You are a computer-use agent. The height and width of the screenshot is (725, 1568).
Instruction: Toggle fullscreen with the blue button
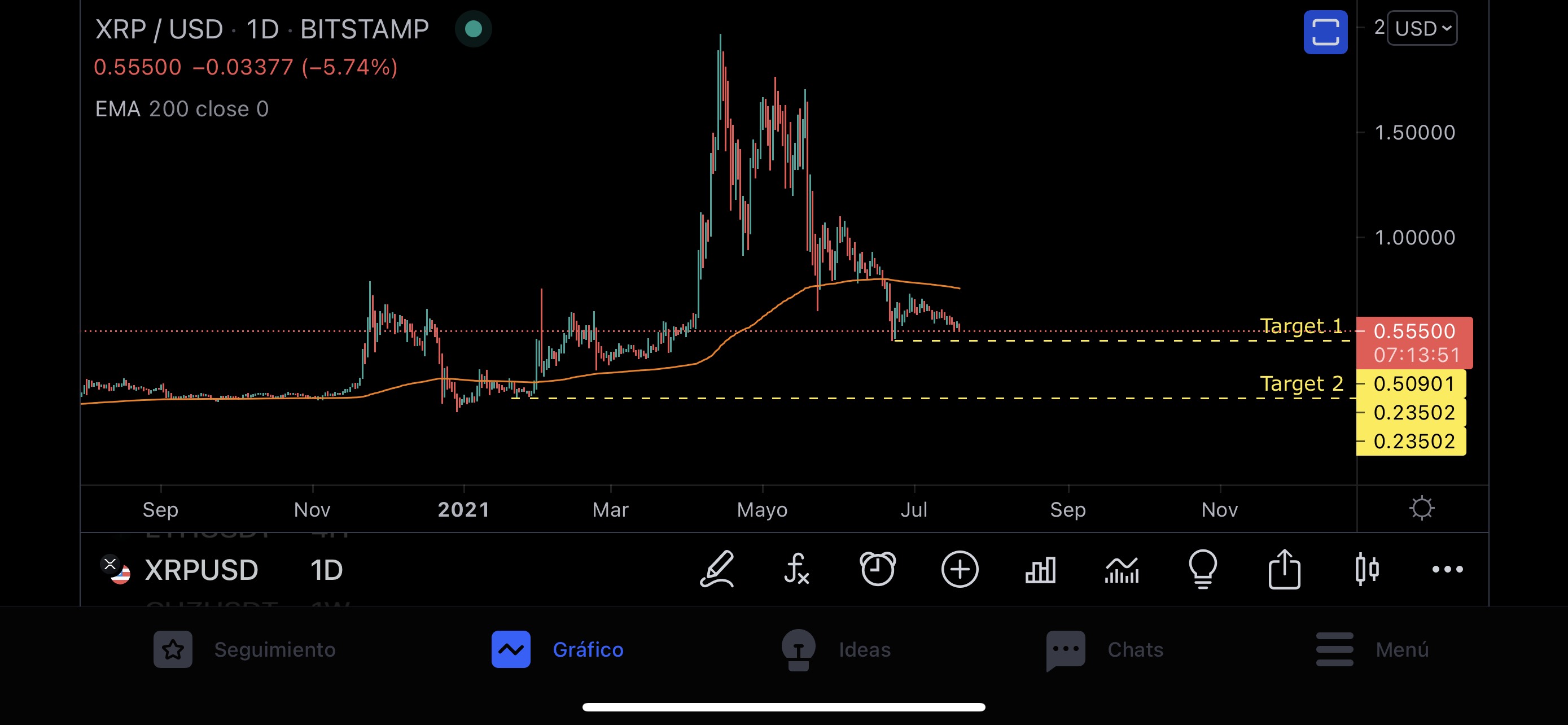coord(1325,32)
